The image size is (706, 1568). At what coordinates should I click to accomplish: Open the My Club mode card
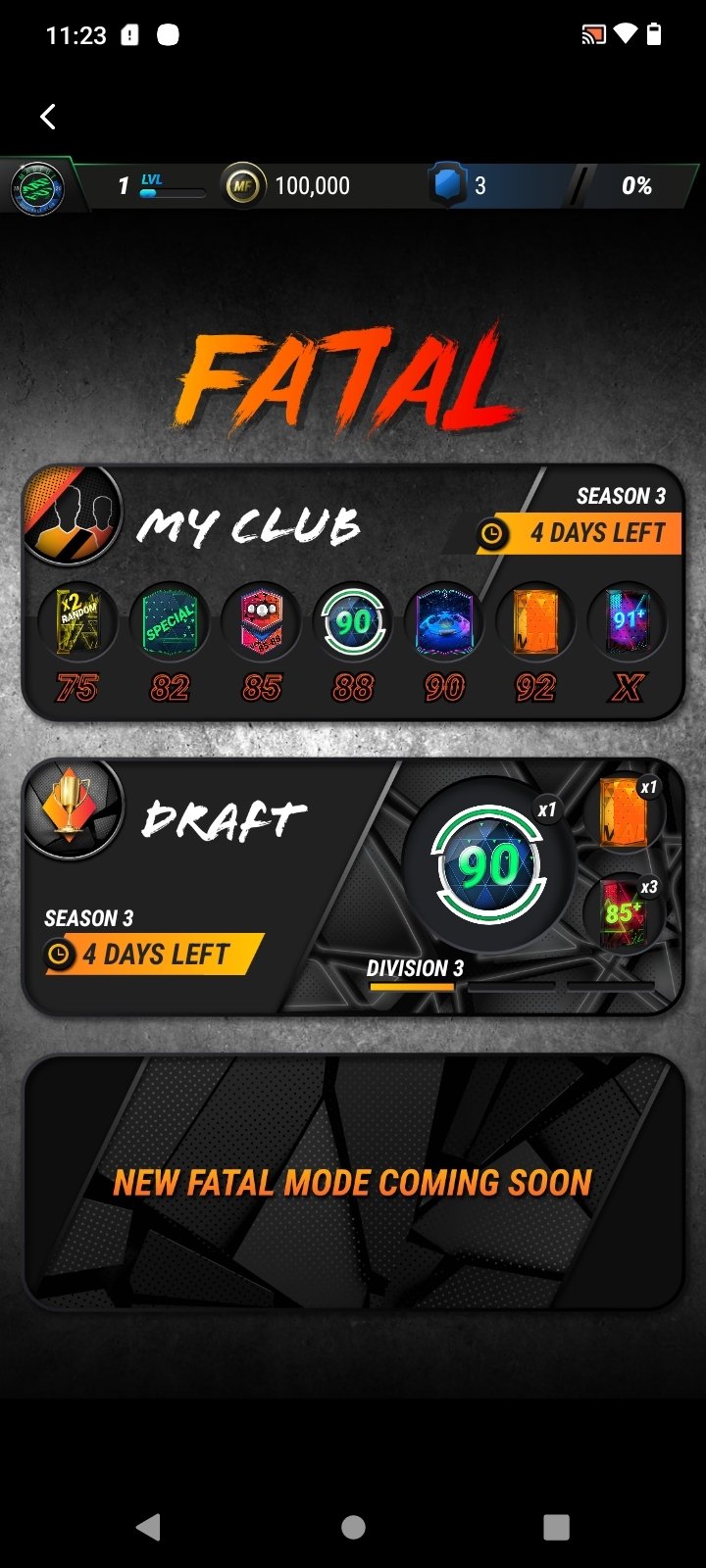pos(353,593)
